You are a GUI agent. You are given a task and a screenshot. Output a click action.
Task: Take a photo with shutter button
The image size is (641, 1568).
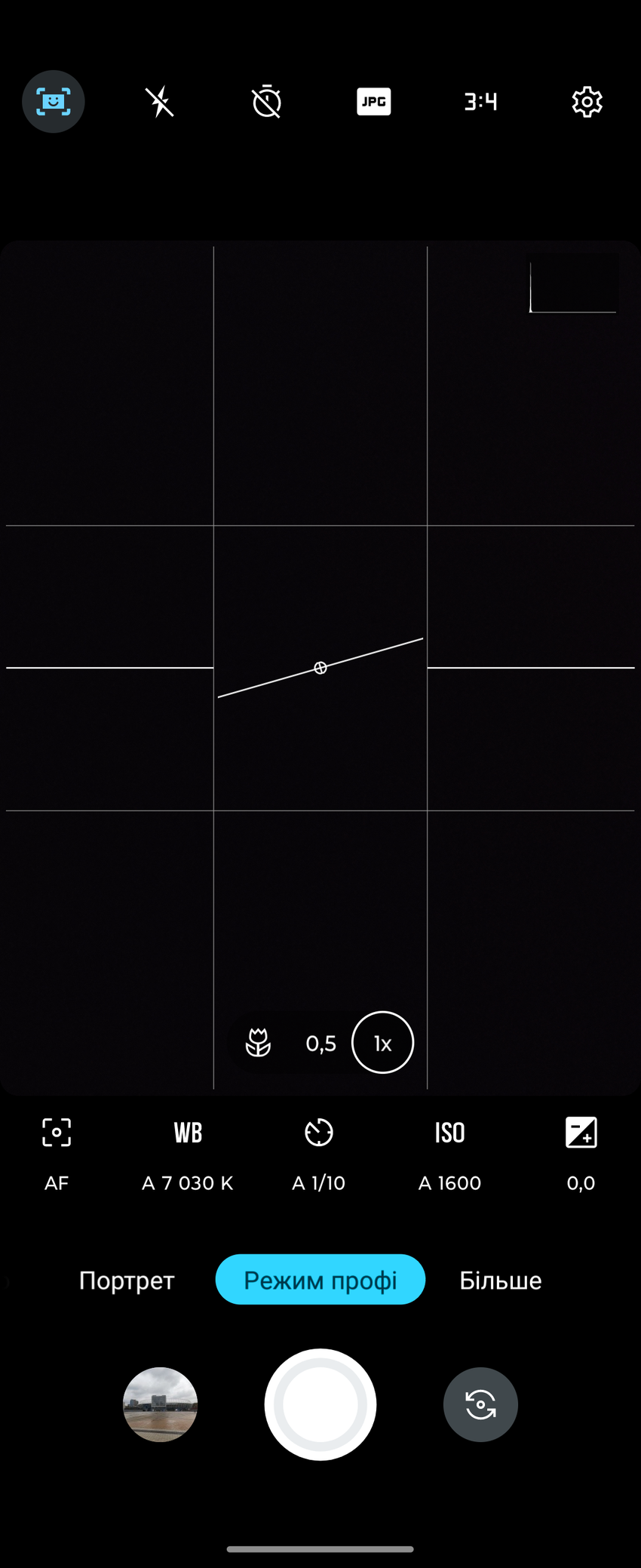point(320,1404)
